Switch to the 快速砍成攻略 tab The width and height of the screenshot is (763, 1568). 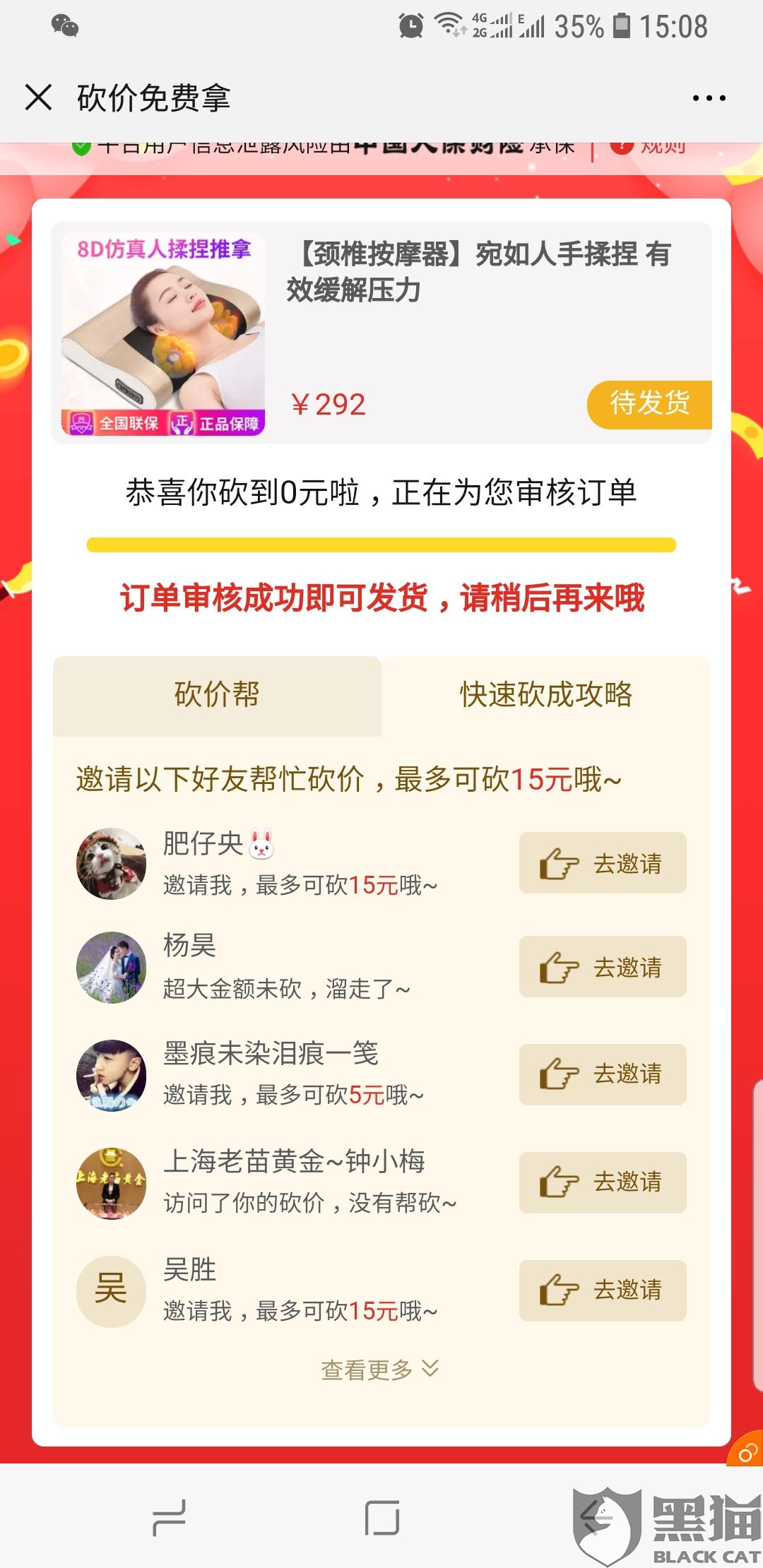click(x=545, y=696)
